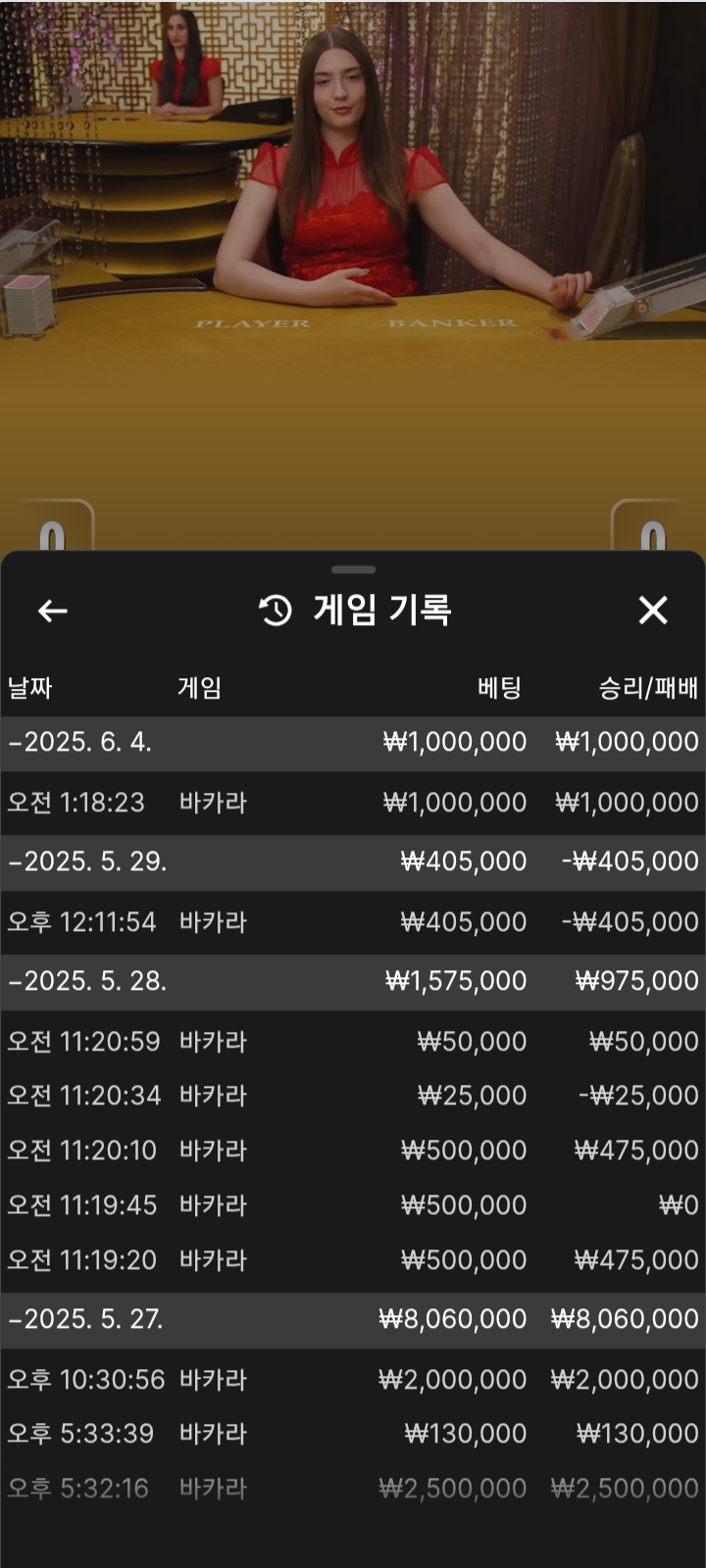Open the 오후 5:32:16 baccarat record
This screenshot has height=1568, width=706.
tap(353, 1489)
